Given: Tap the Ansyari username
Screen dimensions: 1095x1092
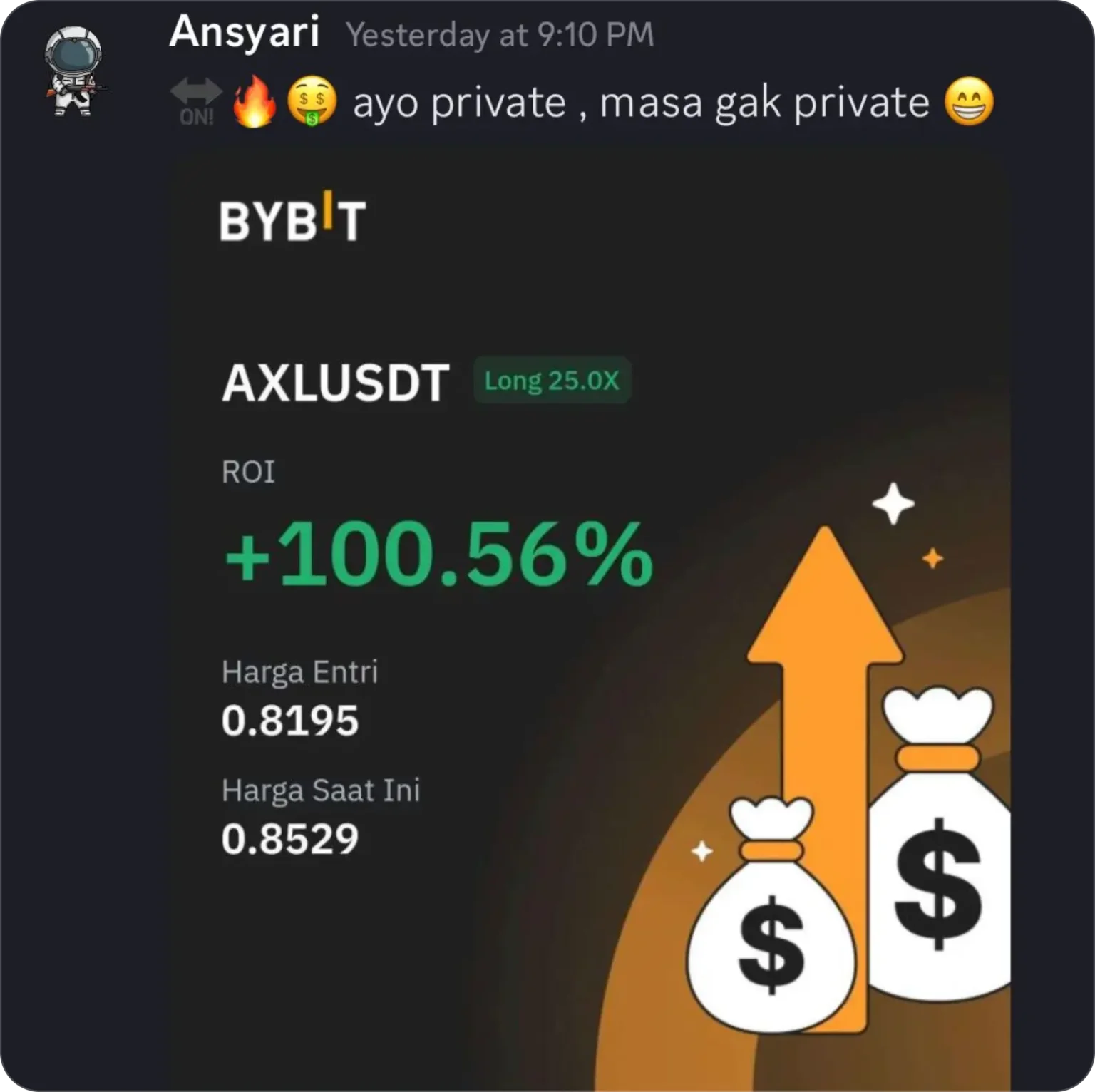Looking at the screenshot, I should [244, 33].
